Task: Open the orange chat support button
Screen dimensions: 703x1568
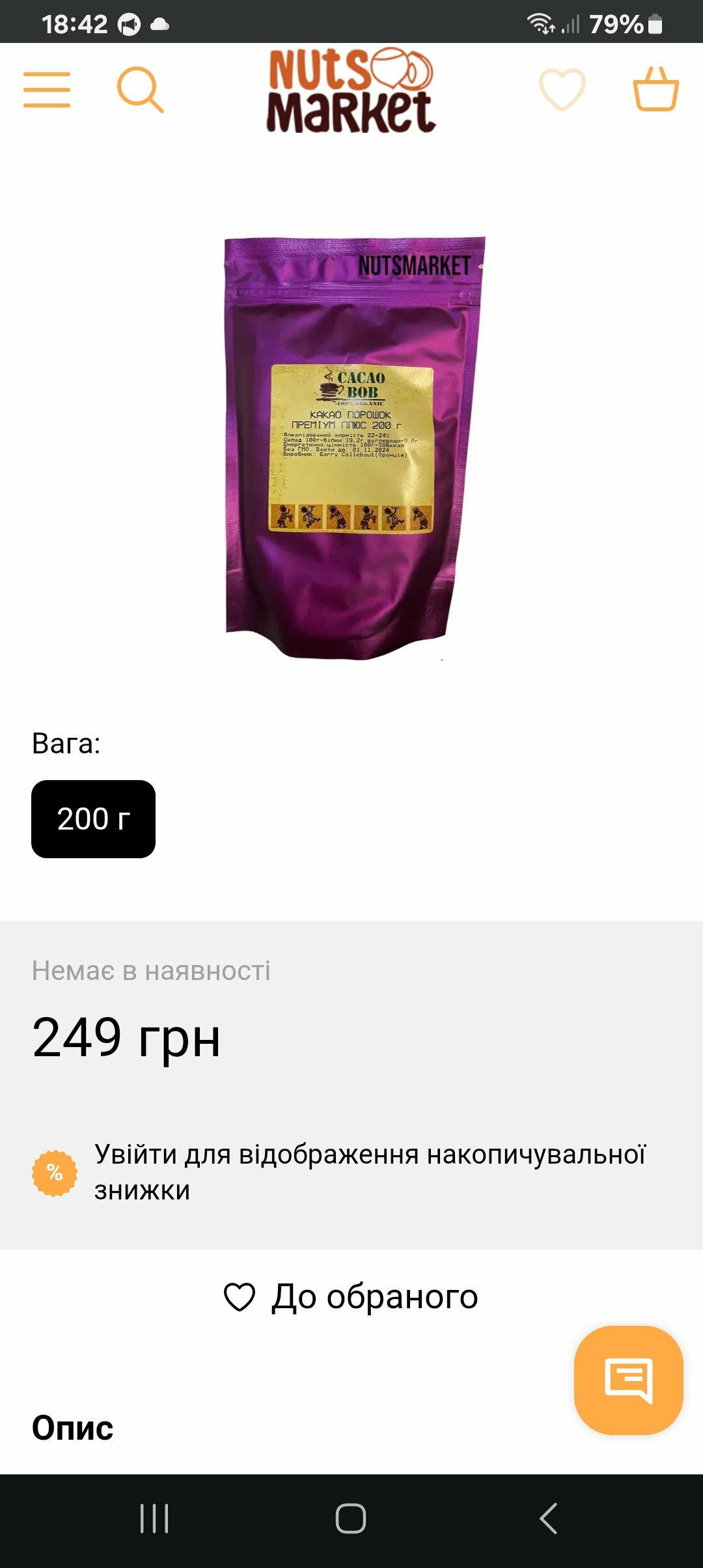Action: (x=628, y=1380)
